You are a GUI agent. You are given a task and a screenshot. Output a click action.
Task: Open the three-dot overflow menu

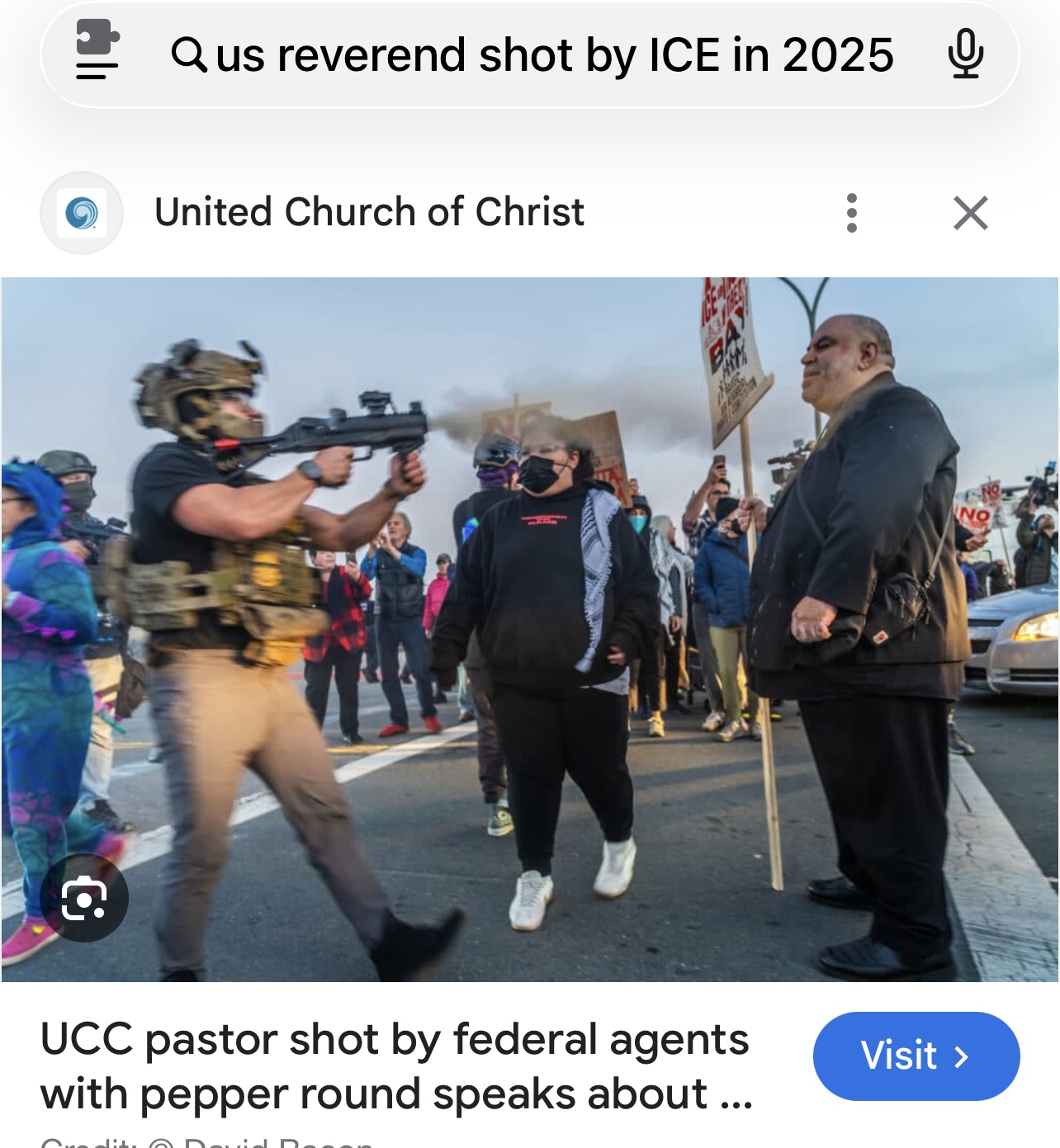click(851, 213)
